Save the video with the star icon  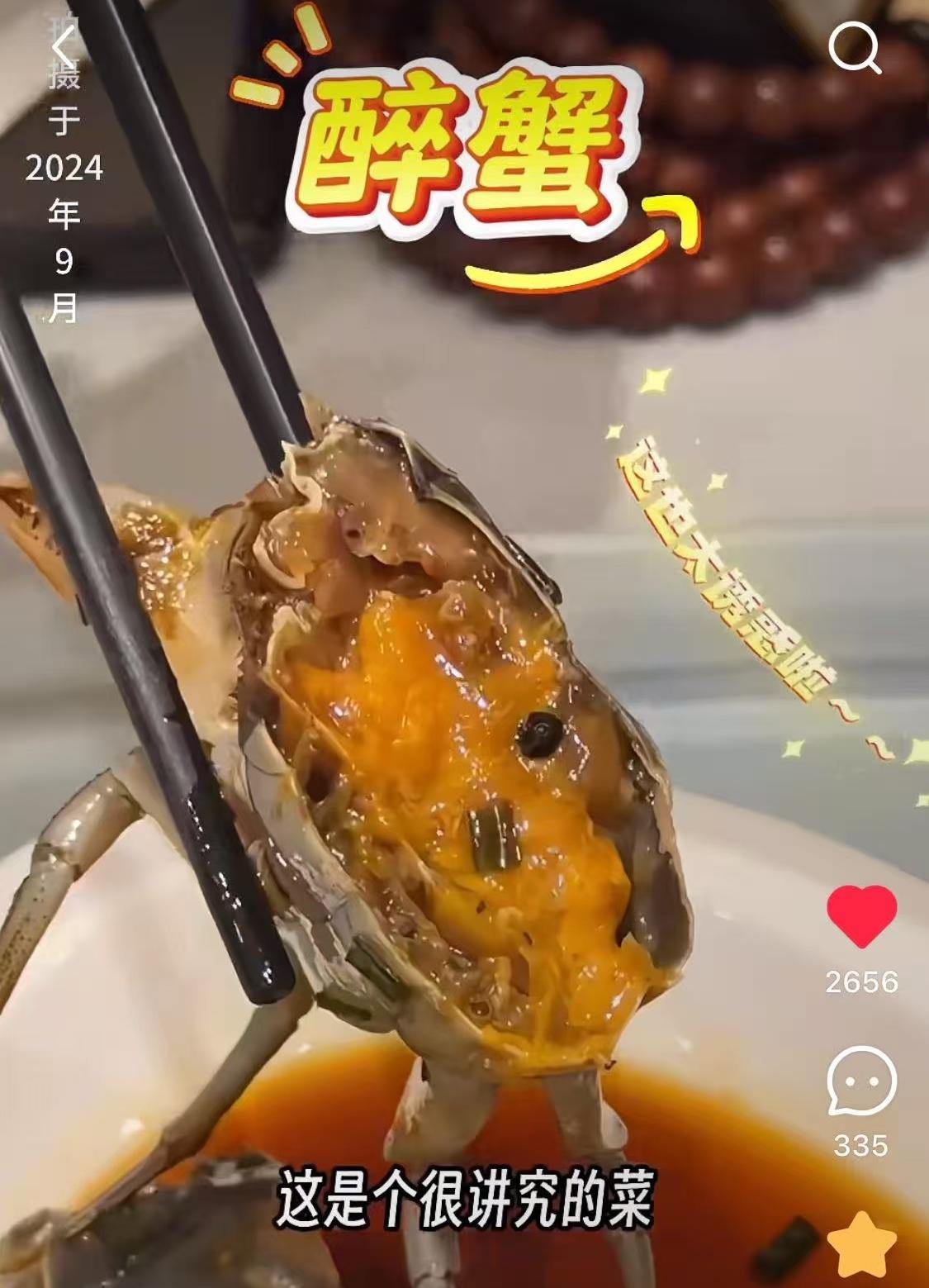[861, 1244]
